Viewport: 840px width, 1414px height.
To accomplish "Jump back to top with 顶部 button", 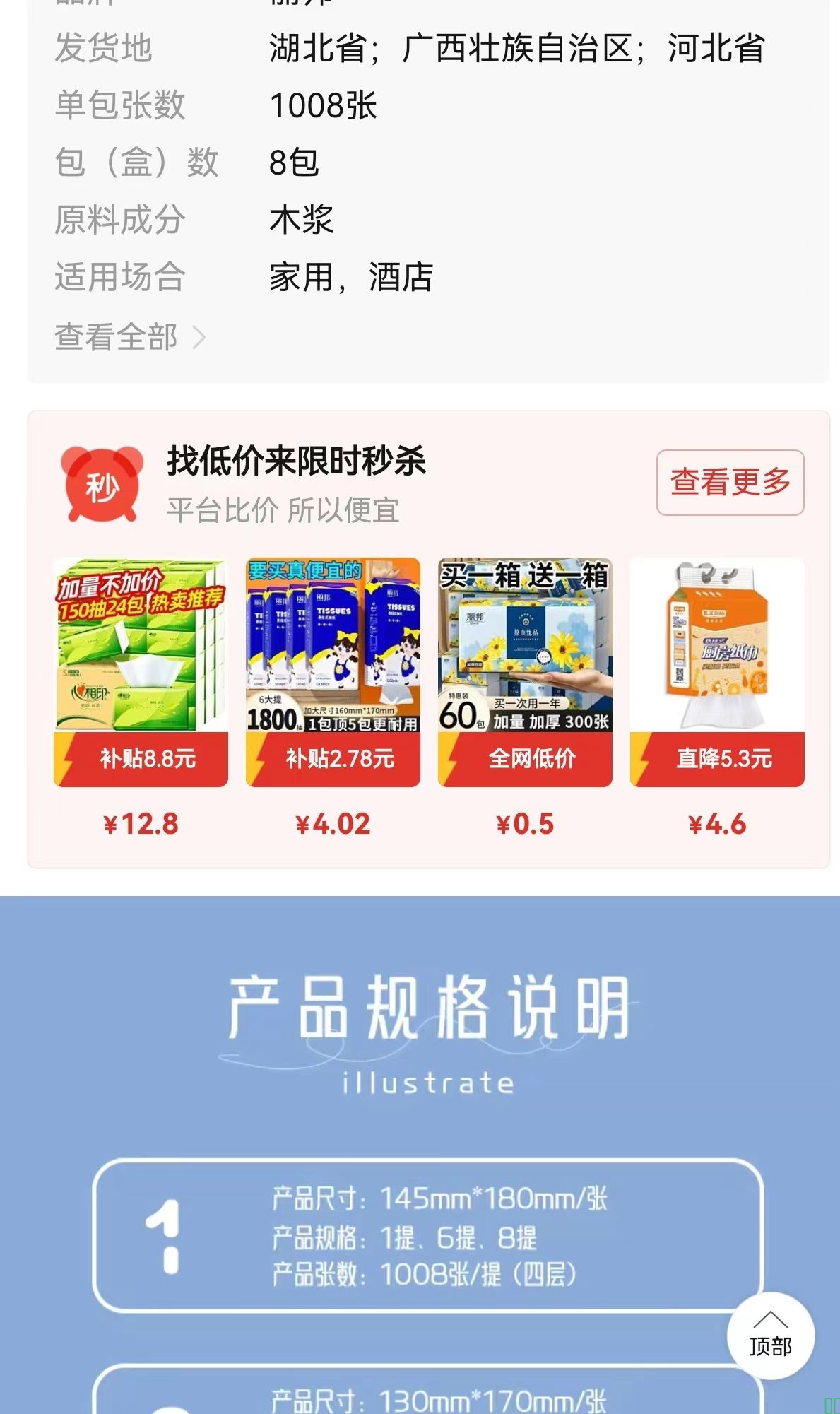I will (x=770, y=1336).
